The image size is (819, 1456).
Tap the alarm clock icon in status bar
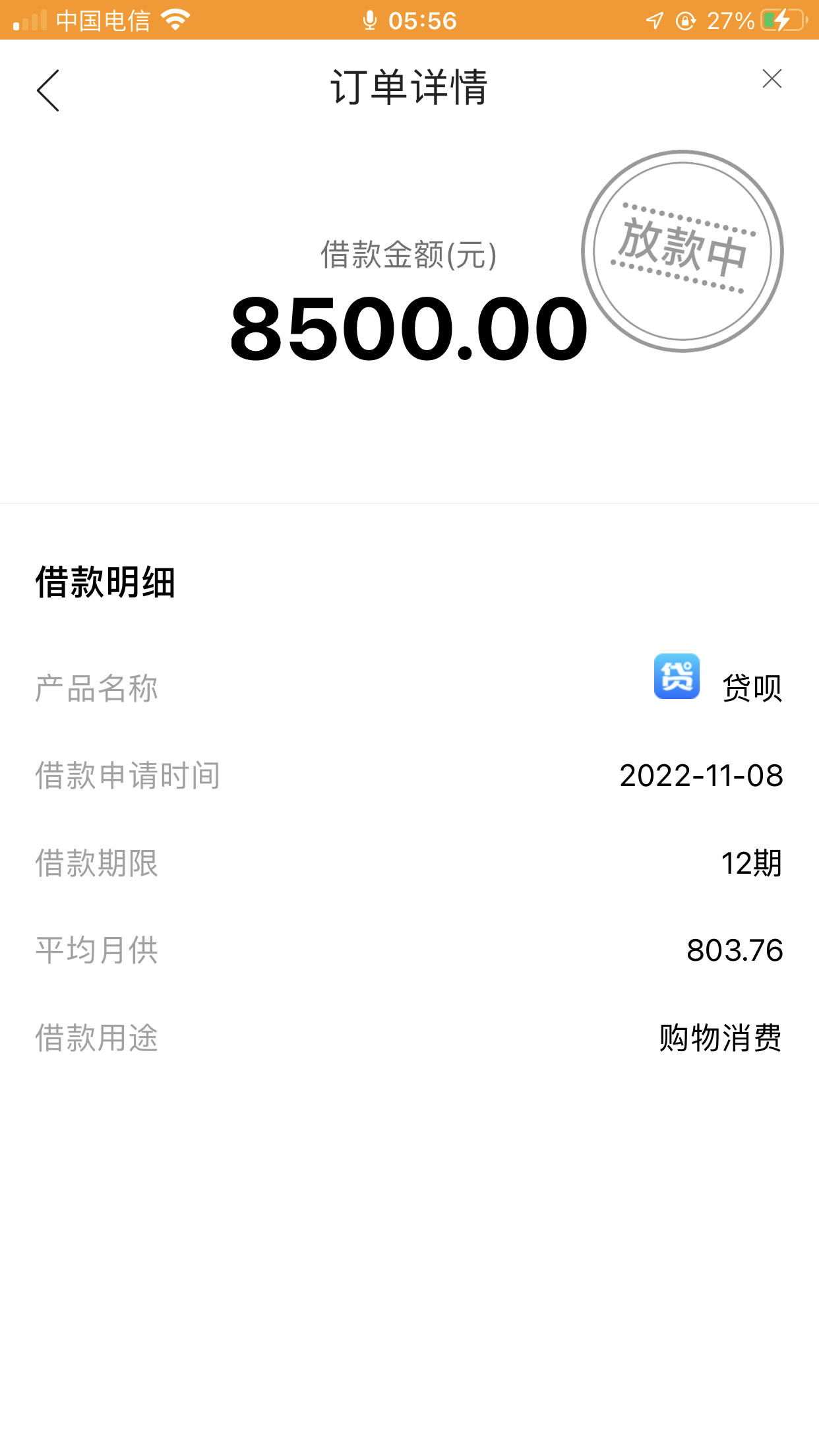[x=684, y=20]
